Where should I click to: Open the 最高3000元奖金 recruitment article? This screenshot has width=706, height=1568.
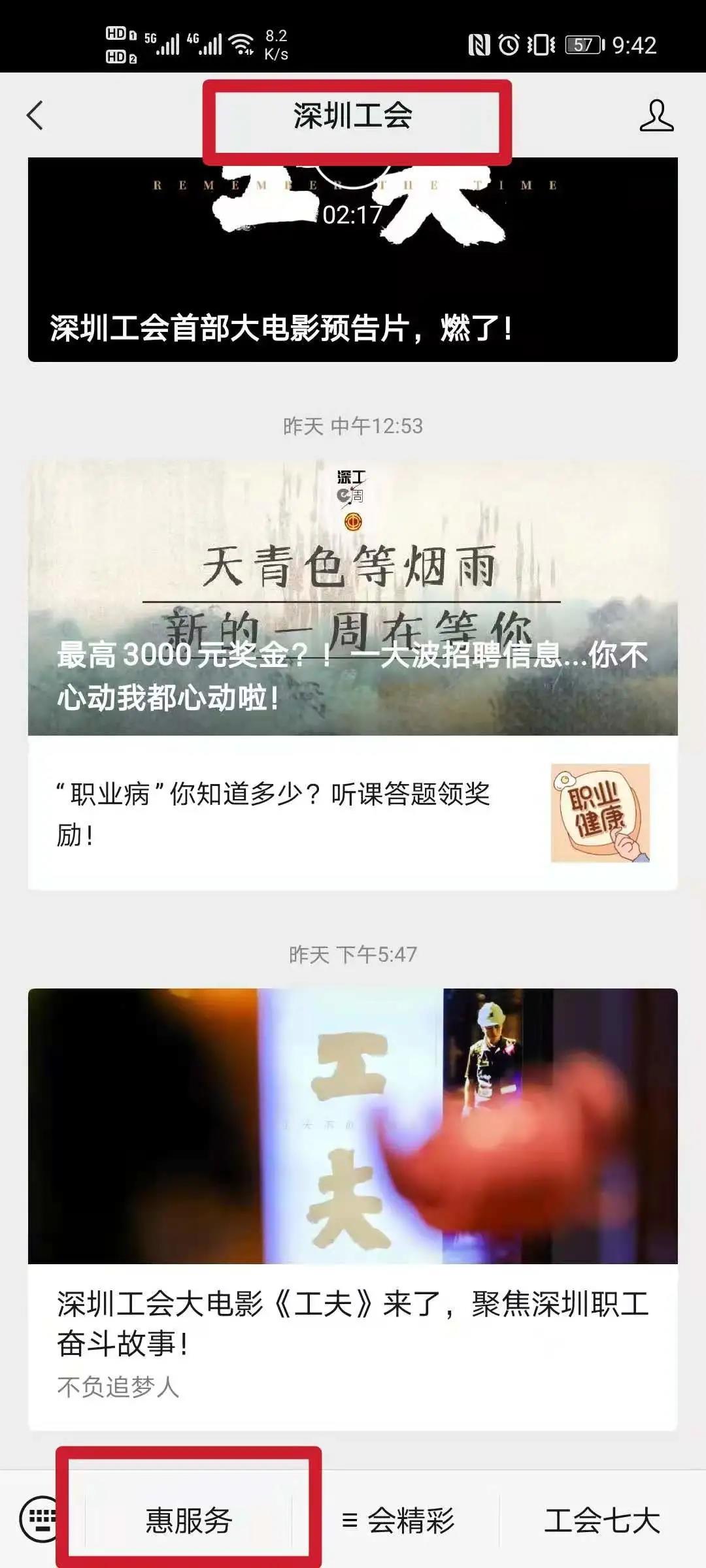tap(353, 598)
